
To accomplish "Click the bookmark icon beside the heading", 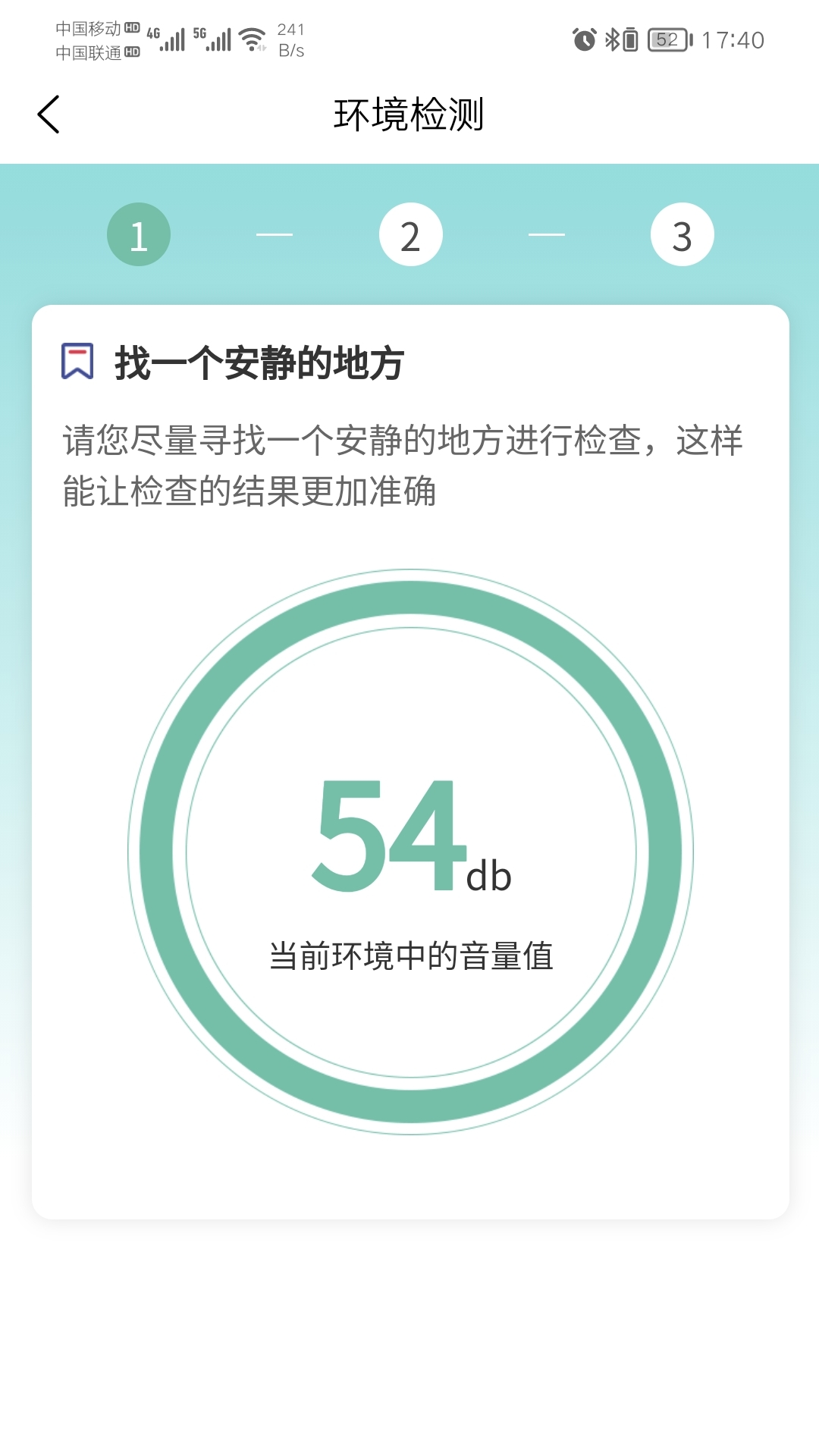I will (x=78, y=360).
